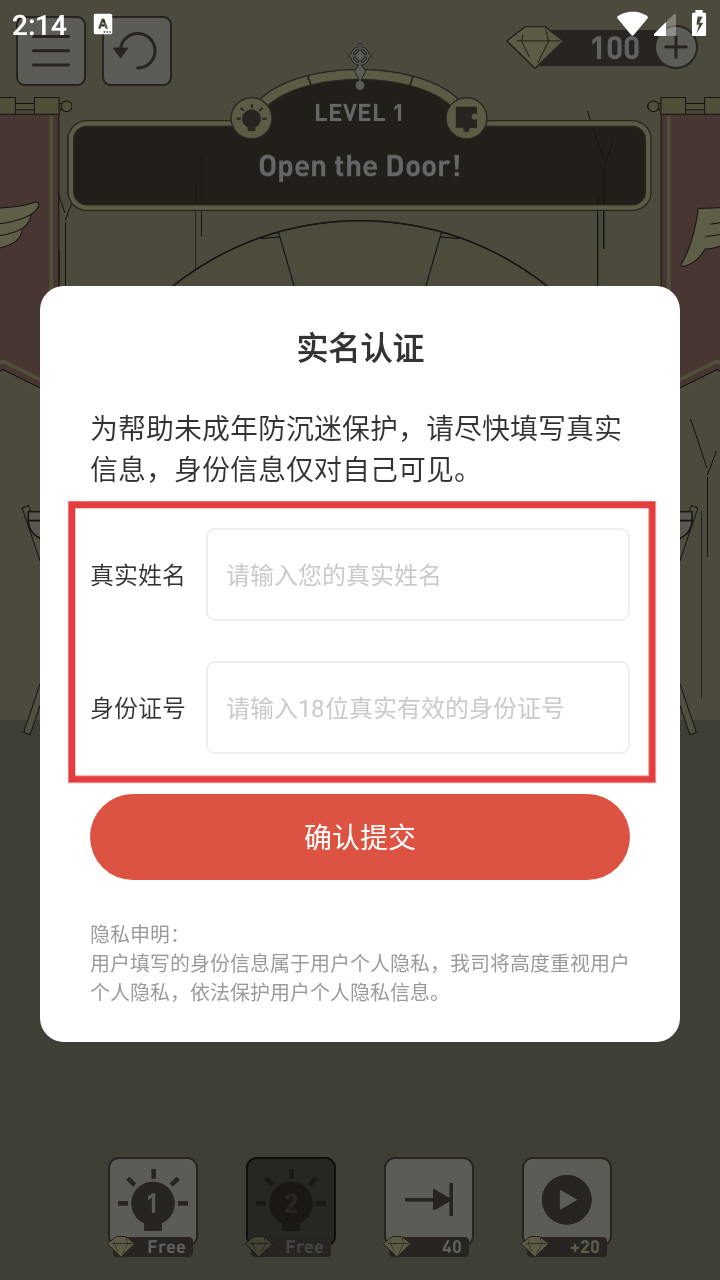This screenshot has height=1280, width=720.
Task: Open the hamburger menu icon
Action: [x=51, y=50]
